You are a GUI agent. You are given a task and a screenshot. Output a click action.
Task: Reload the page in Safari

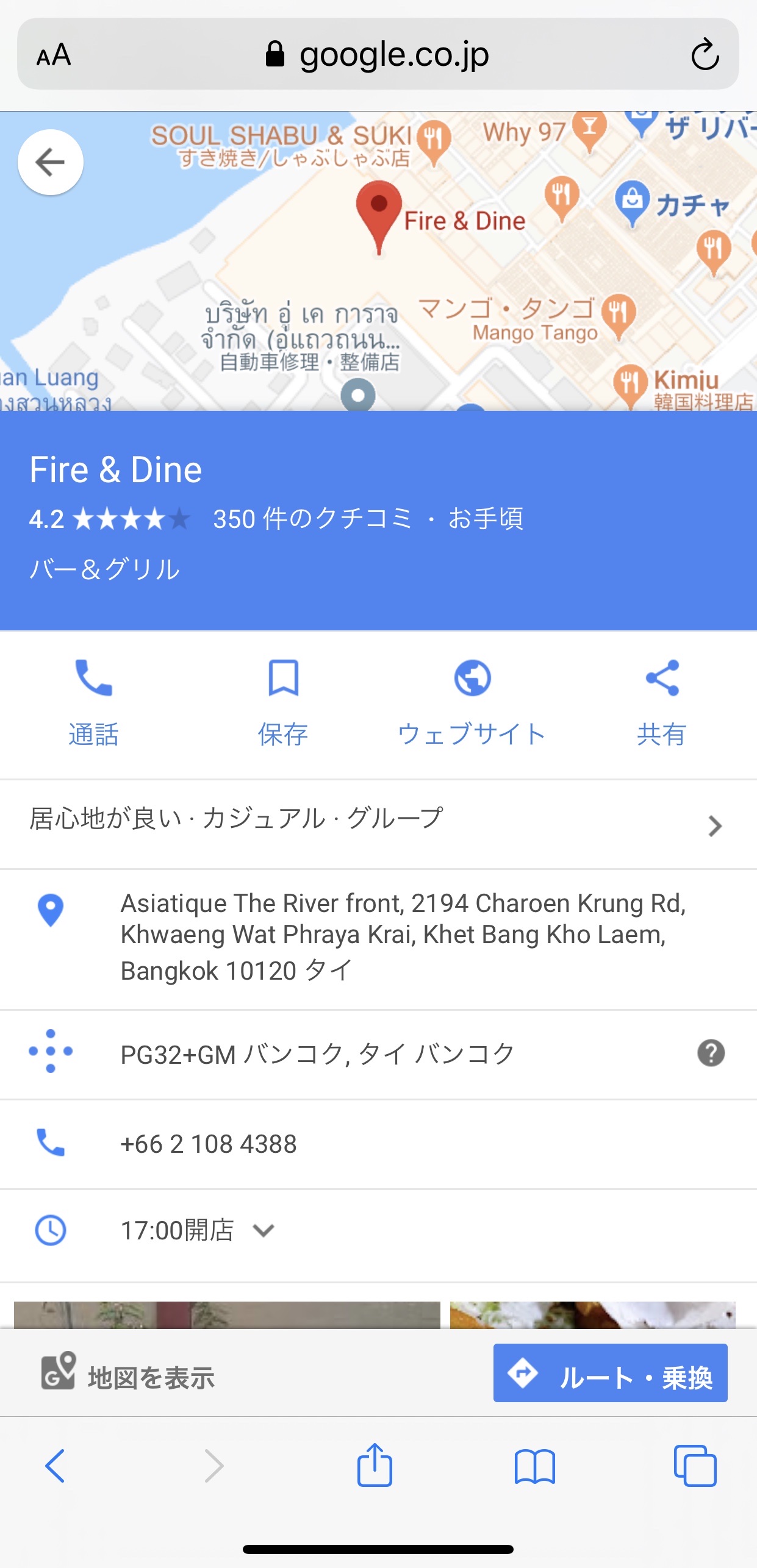(x=705, y=55)
